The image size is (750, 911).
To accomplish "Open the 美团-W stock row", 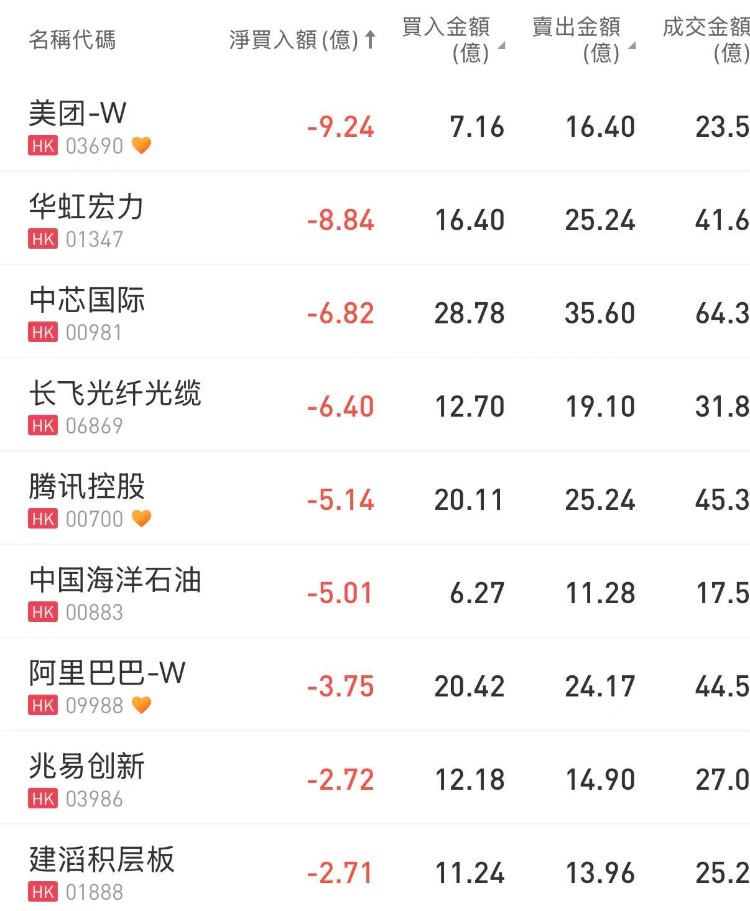I will 375,127.
